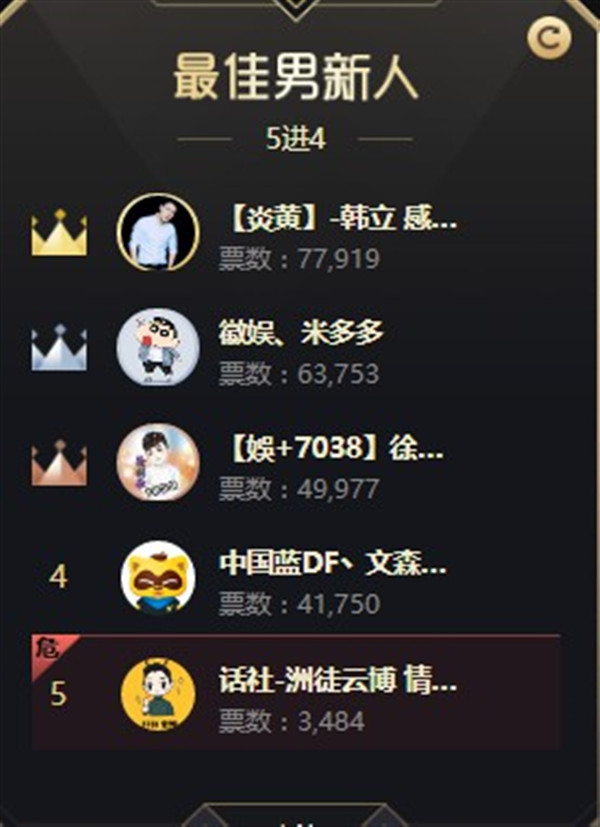Open the entry 话社-洲徒云博 情...
The image size is (600, 827).
(x=337, y=682)
